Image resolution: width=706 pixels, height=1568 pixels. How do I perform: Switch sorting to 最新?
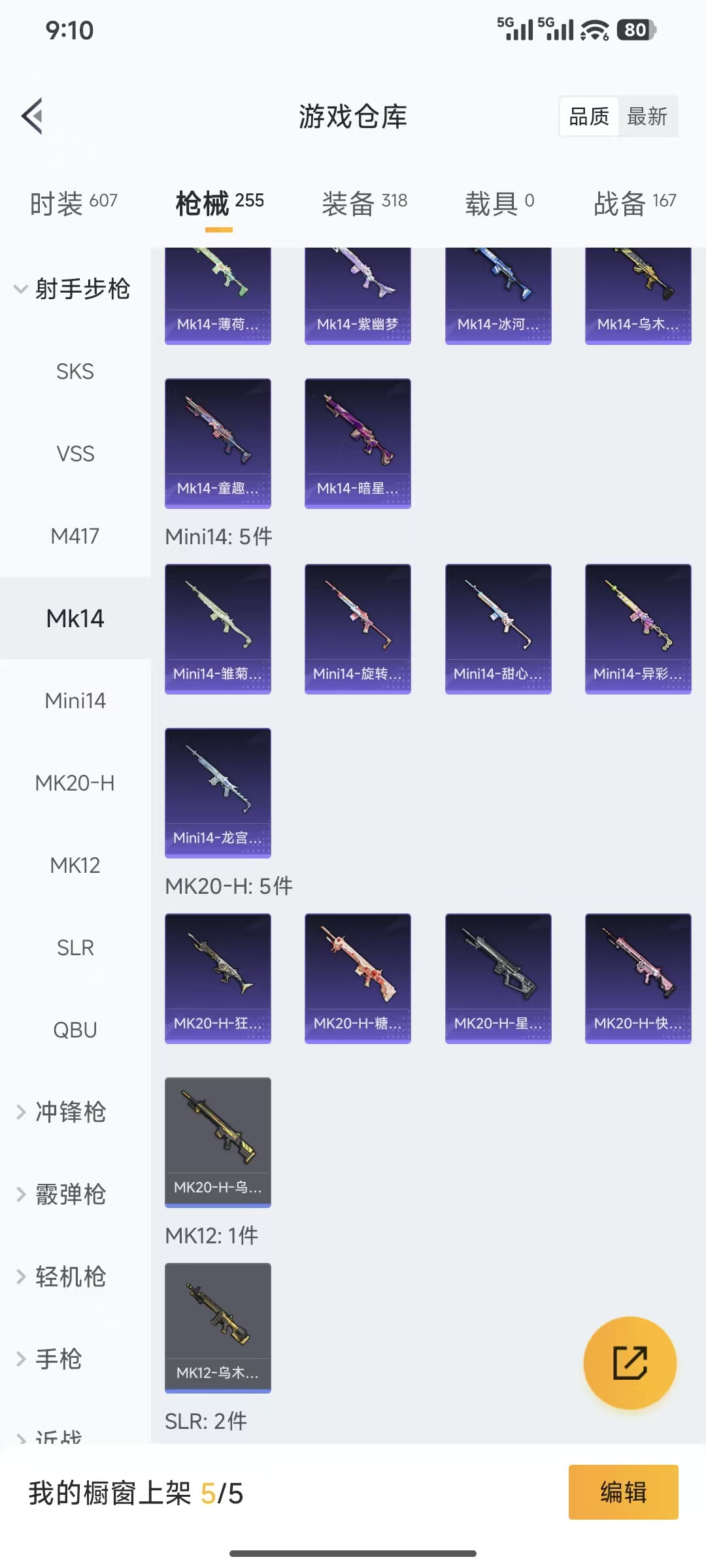pyautogui.click(x=647, y=116)
